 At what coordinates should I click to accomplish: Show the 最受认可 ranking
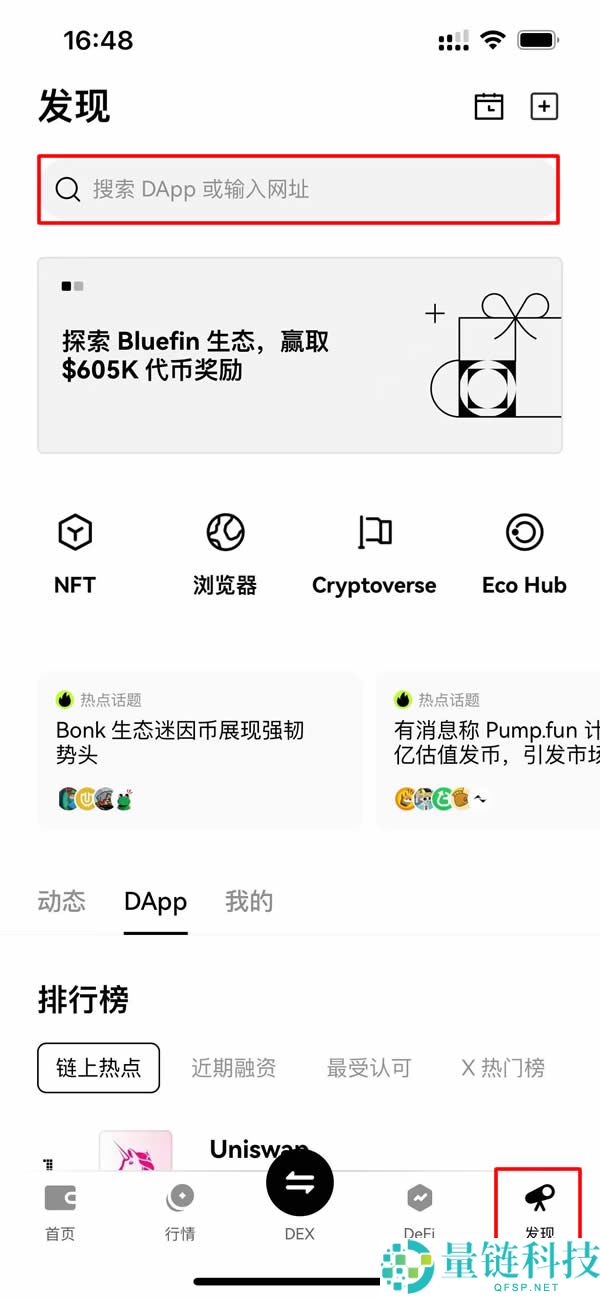tap(369, 1068)
